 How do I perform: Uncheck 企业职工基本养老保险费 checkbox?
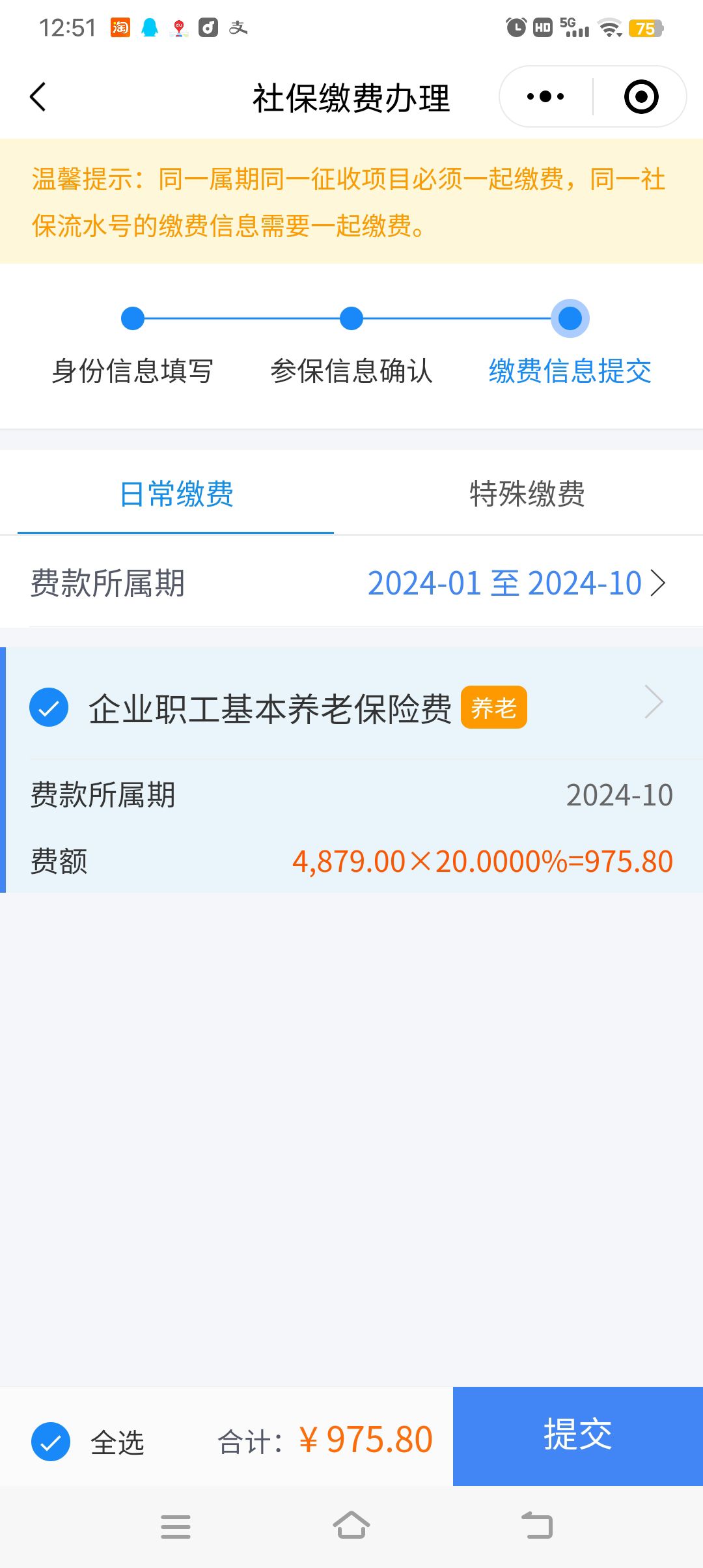pyautogui.click(x=49, y=707)
